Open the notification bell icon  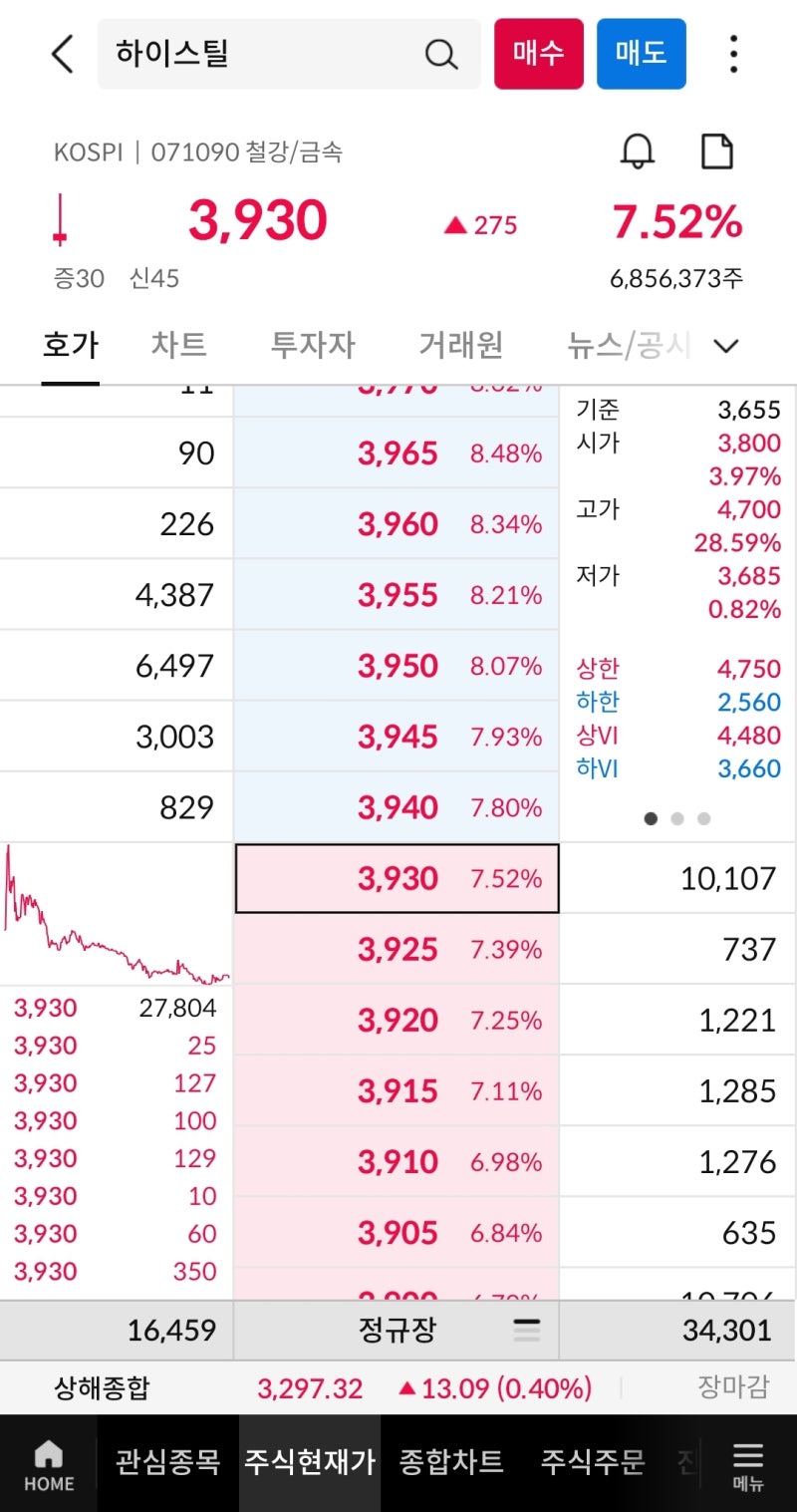[638, 151]
